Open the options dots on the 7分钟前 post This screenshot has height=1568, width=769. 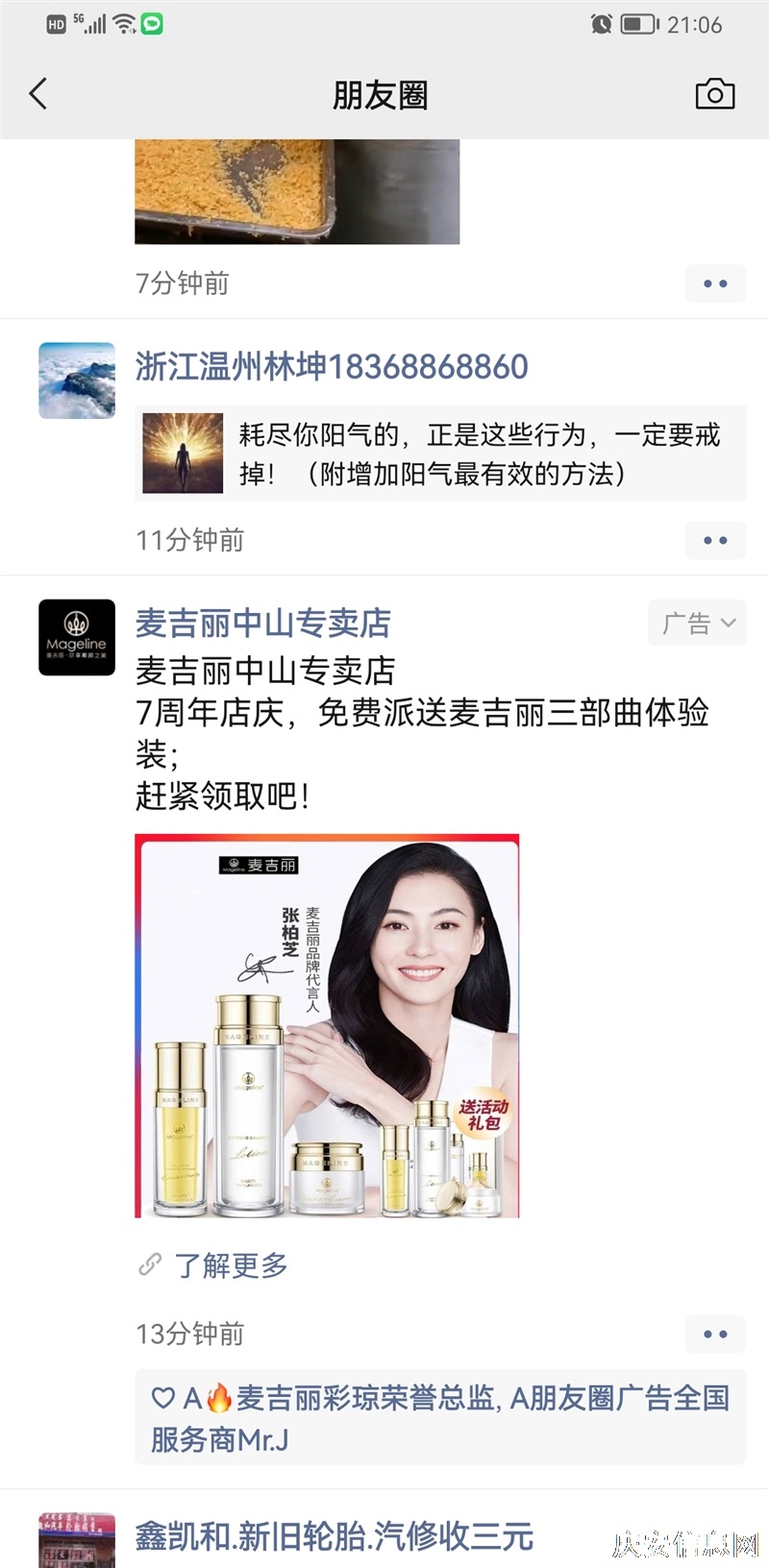point(715,283)
